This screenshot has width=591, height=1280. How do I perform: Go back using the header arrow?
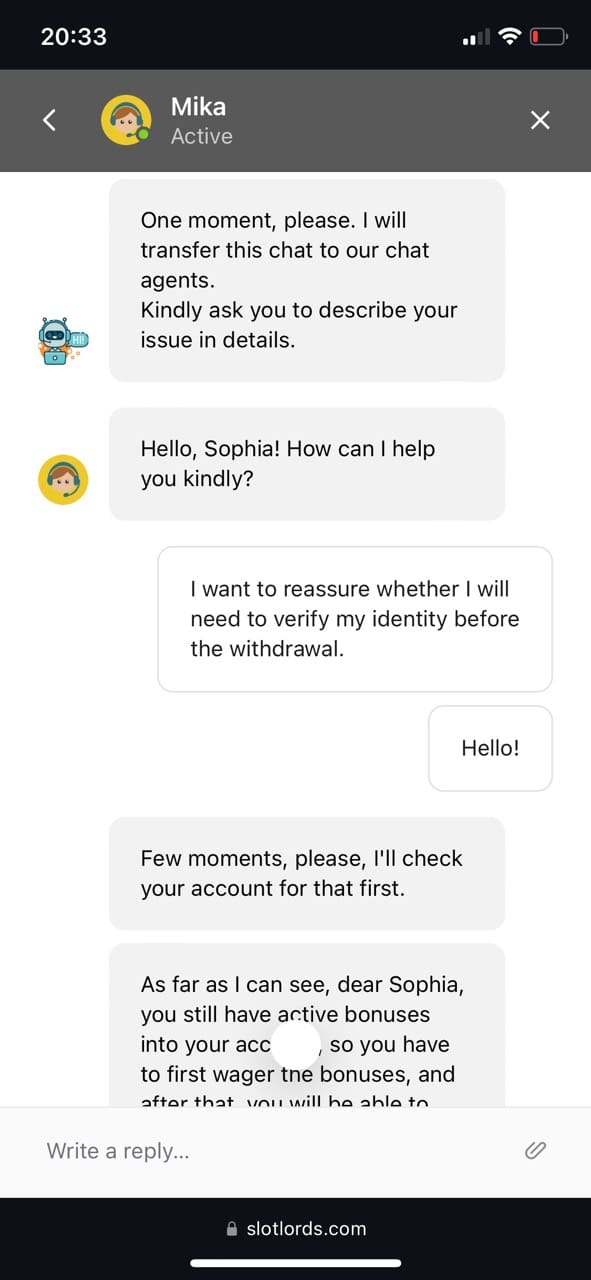click(48, 121)
